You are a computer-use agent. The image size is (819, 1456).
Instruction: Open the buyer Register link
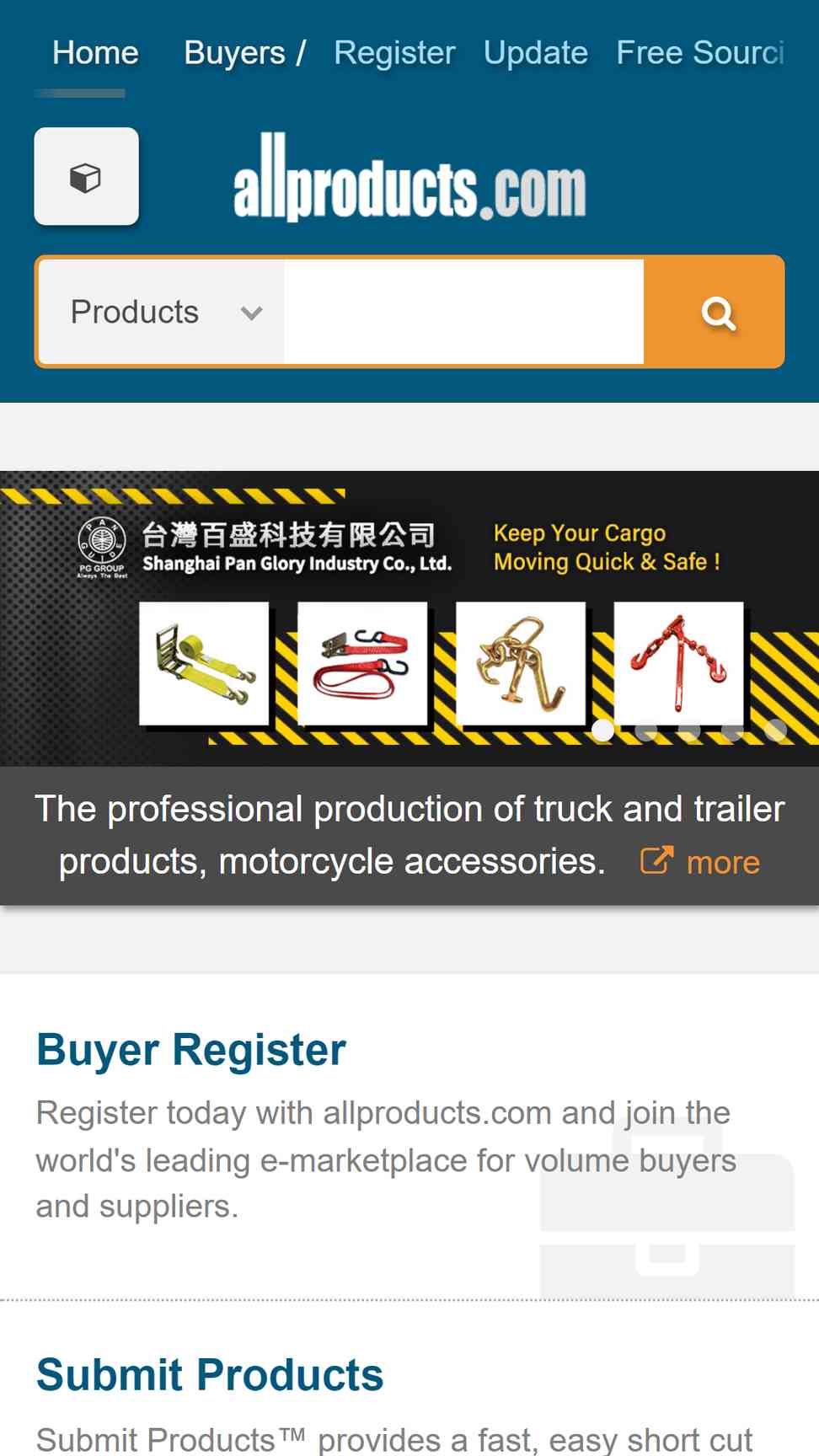pos(394,53)
